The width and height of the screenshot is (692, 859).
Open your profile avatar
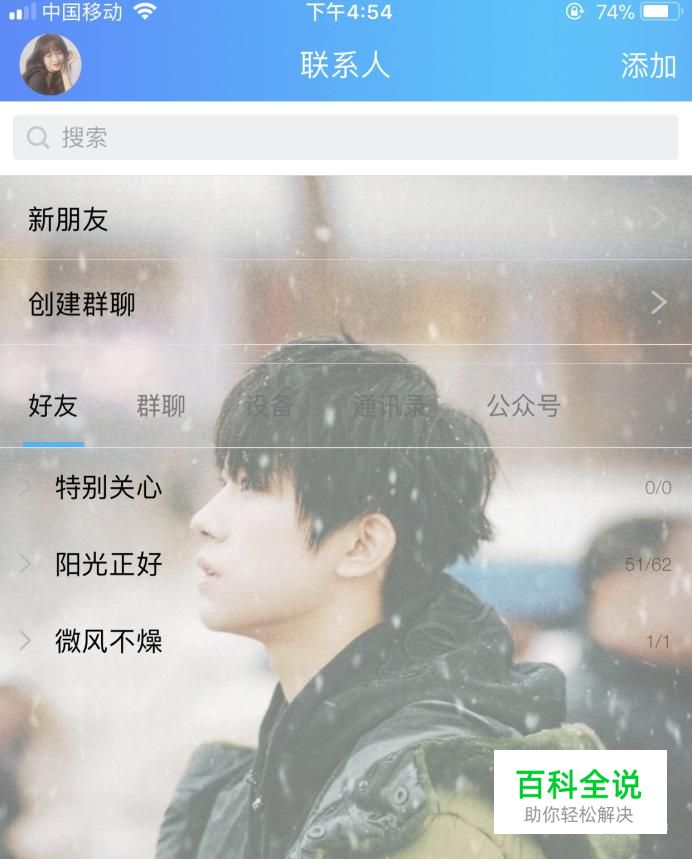pyautogui.click(x=50, y=65)
